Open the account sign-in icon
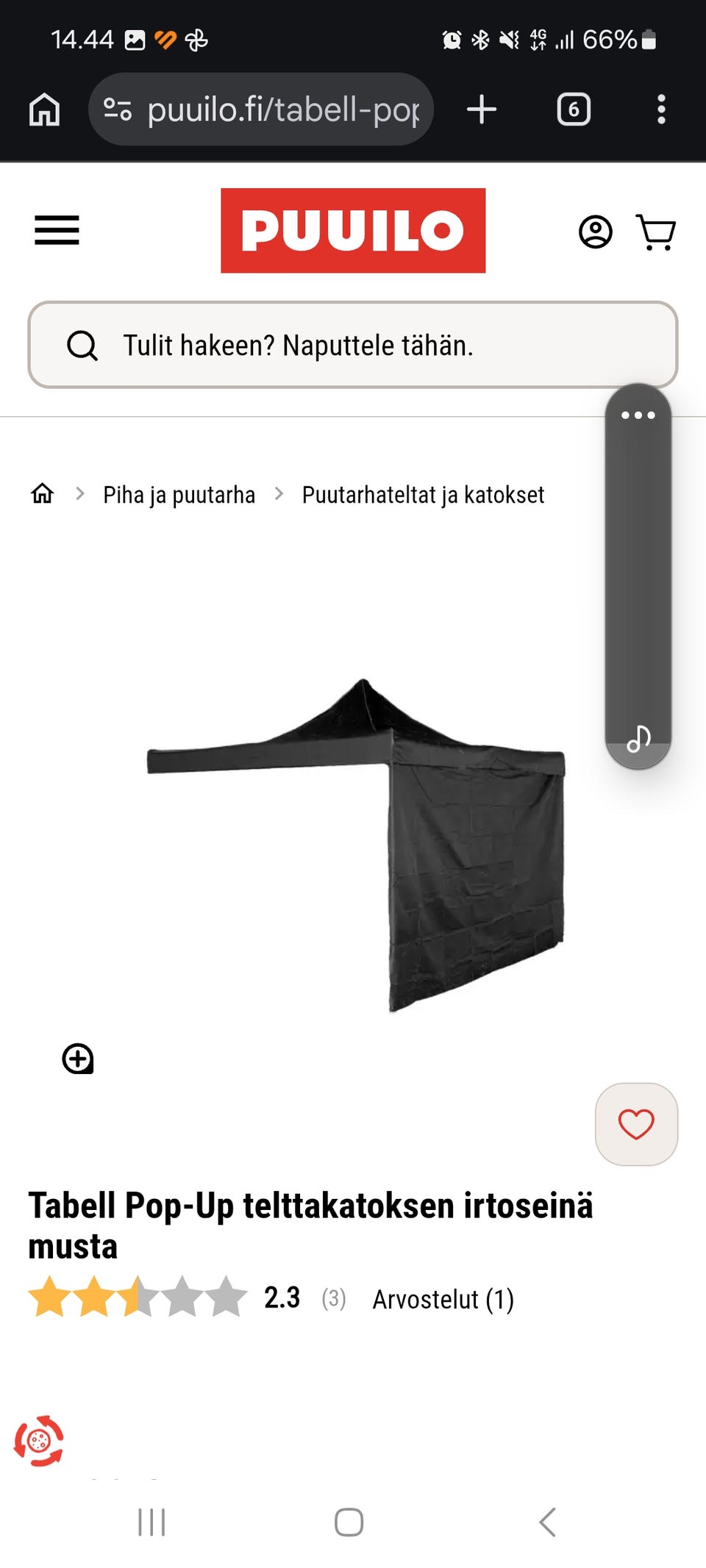Screen dimensions: 706x1568 point(596,233)
